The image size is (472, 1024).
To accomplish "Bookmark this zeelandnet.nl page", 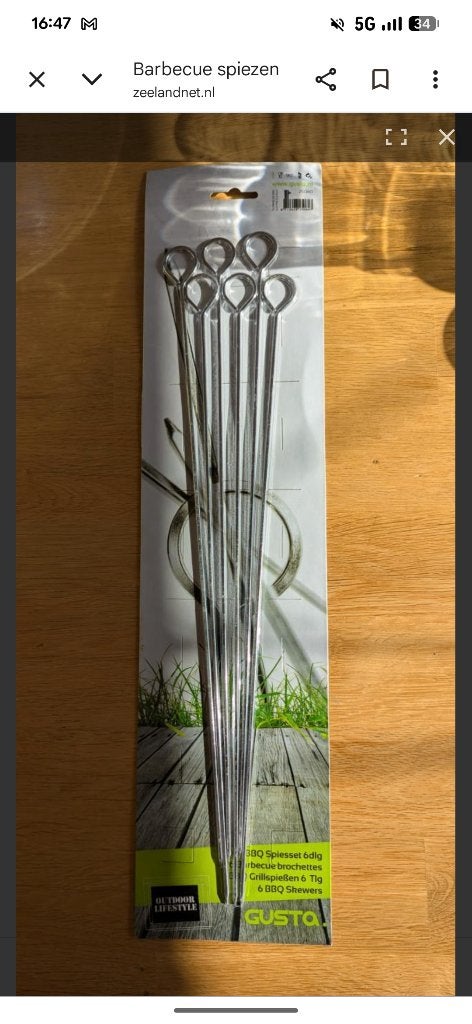I will tap(380, 80).
